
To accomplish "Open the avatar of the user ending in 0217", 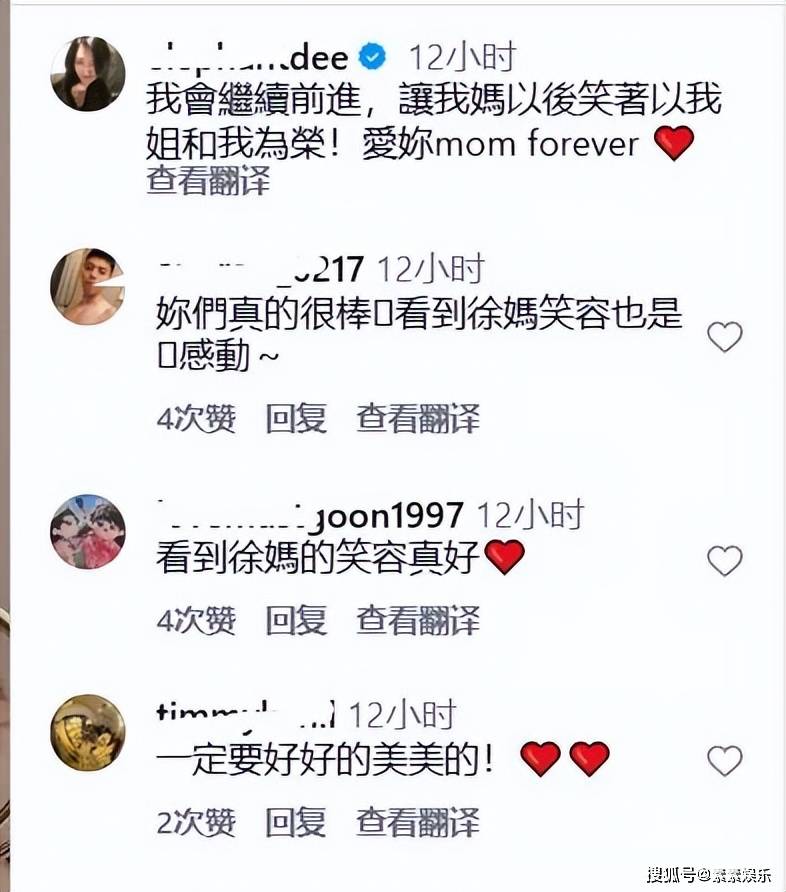I will pos(88,286).
